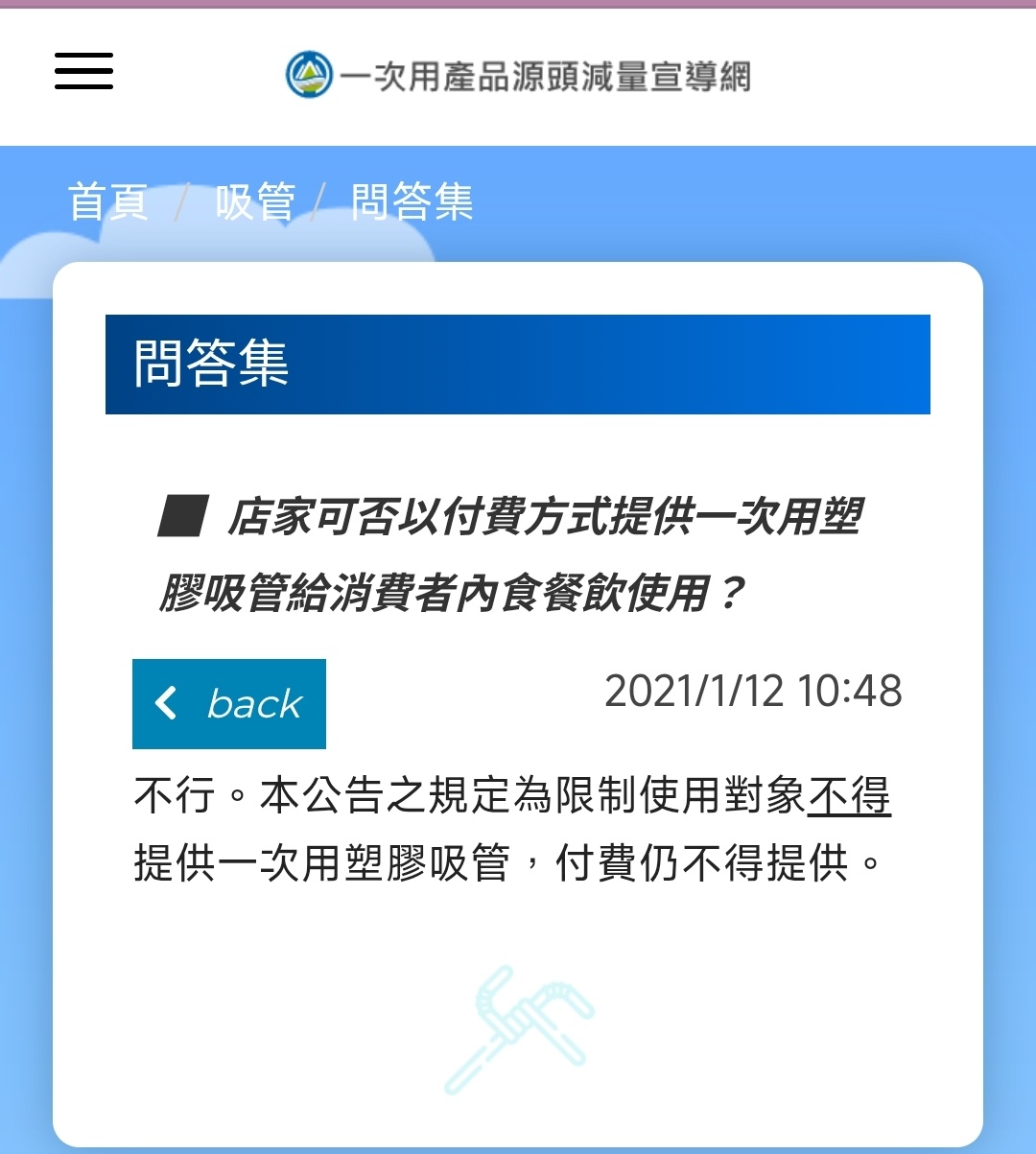The width and height of the screenshot is (1036, 1154).
Task: Go to 首頁 breadcrumb
Action: (x=108, y=202)
